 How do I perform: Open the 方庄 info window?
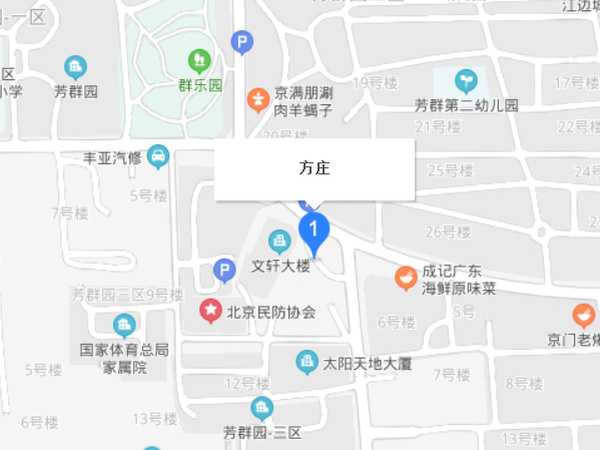[x=314, y=168]
